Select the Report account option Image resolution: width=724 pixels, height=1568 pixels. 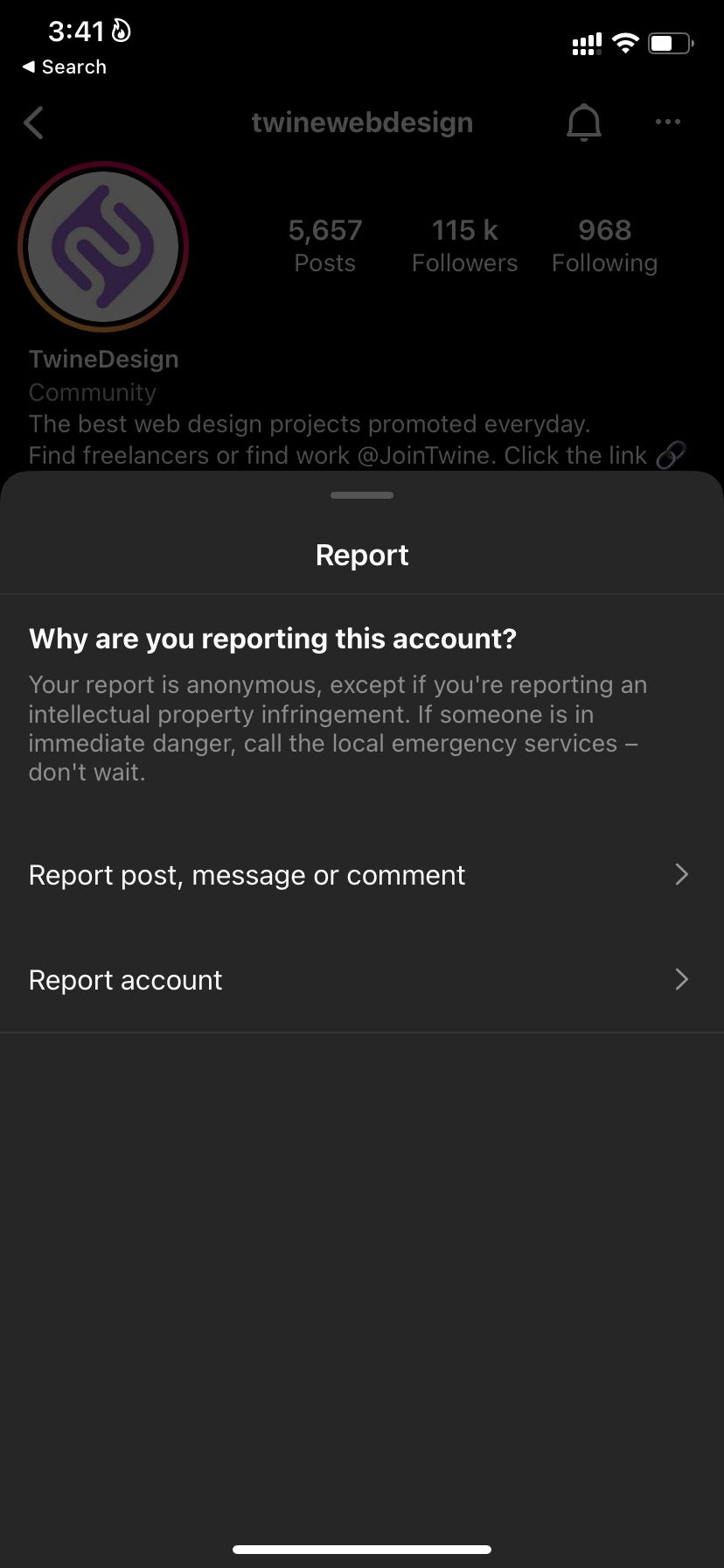362,980
